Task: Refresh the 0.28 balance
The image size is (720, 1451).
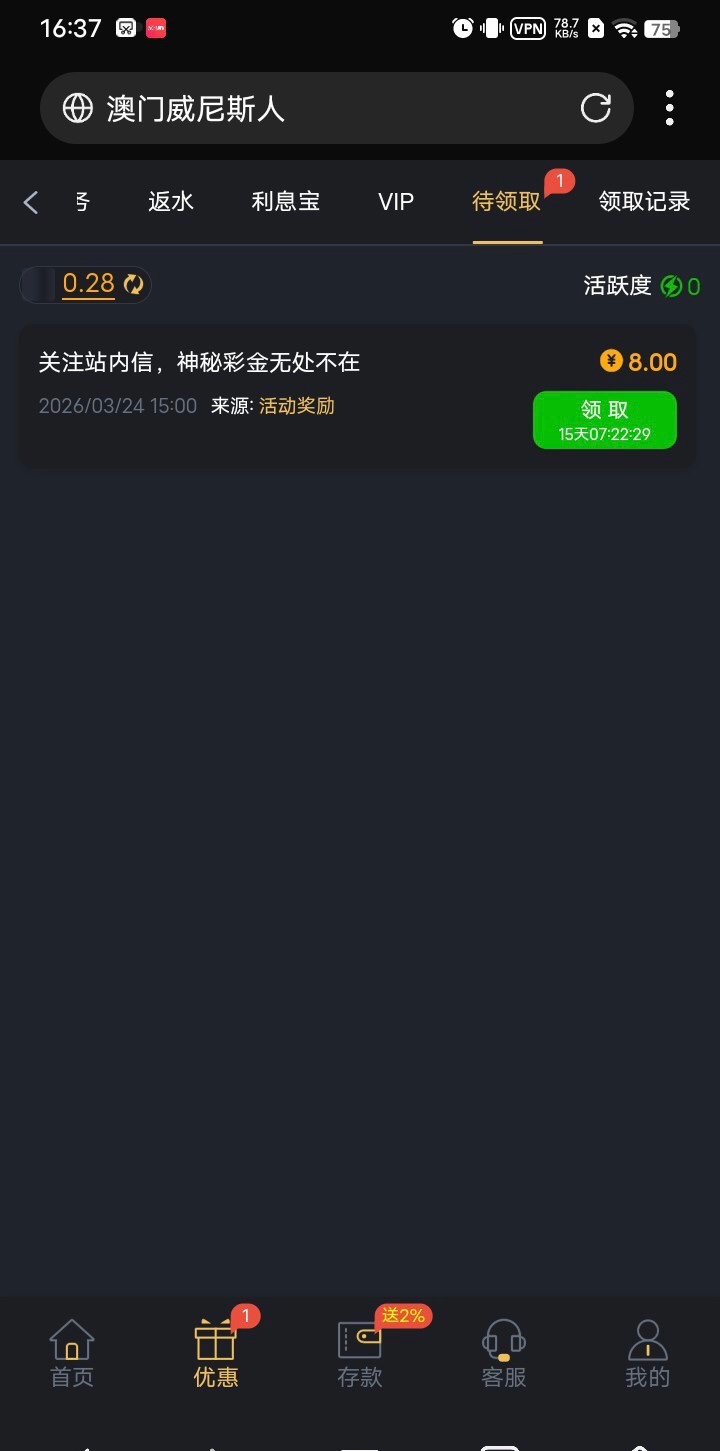Action: coord(133,285)
